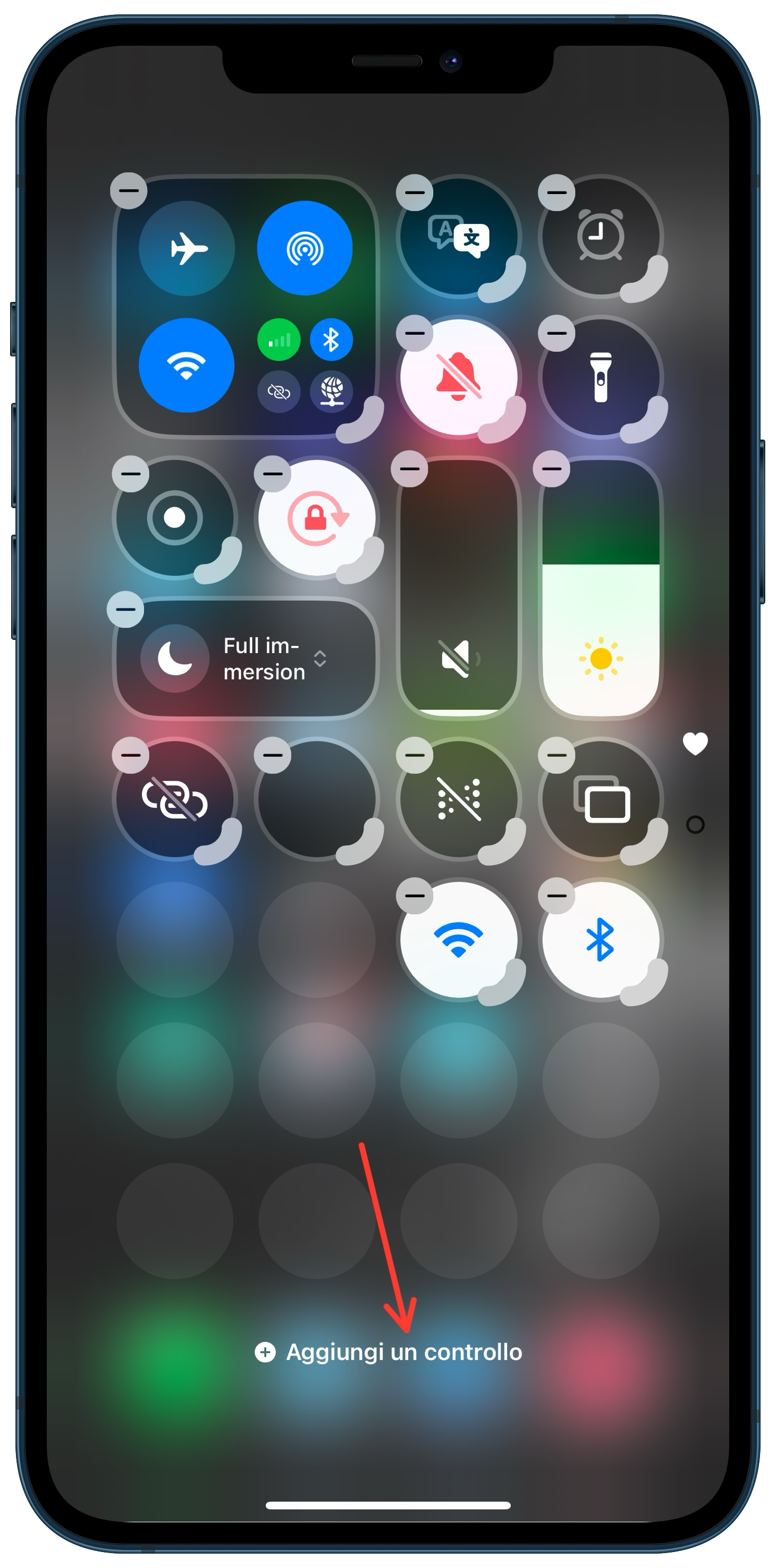Remove the standalone Wi-Fi control
The image size is (776, 1568).
415,896
